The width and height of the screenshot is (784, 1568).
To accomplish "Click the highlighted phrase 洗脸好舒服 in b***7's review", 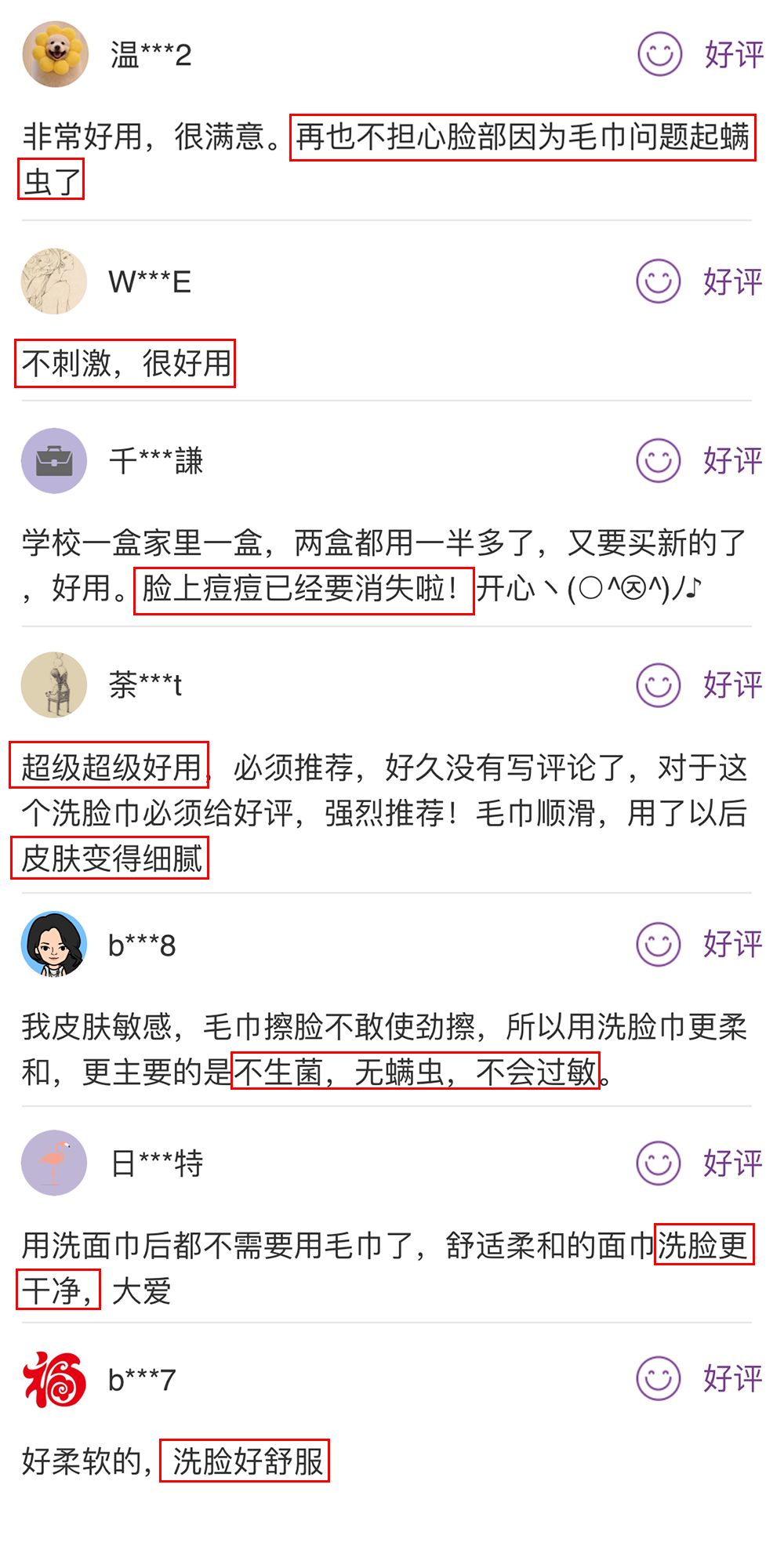I will (x=247, y=1468).
